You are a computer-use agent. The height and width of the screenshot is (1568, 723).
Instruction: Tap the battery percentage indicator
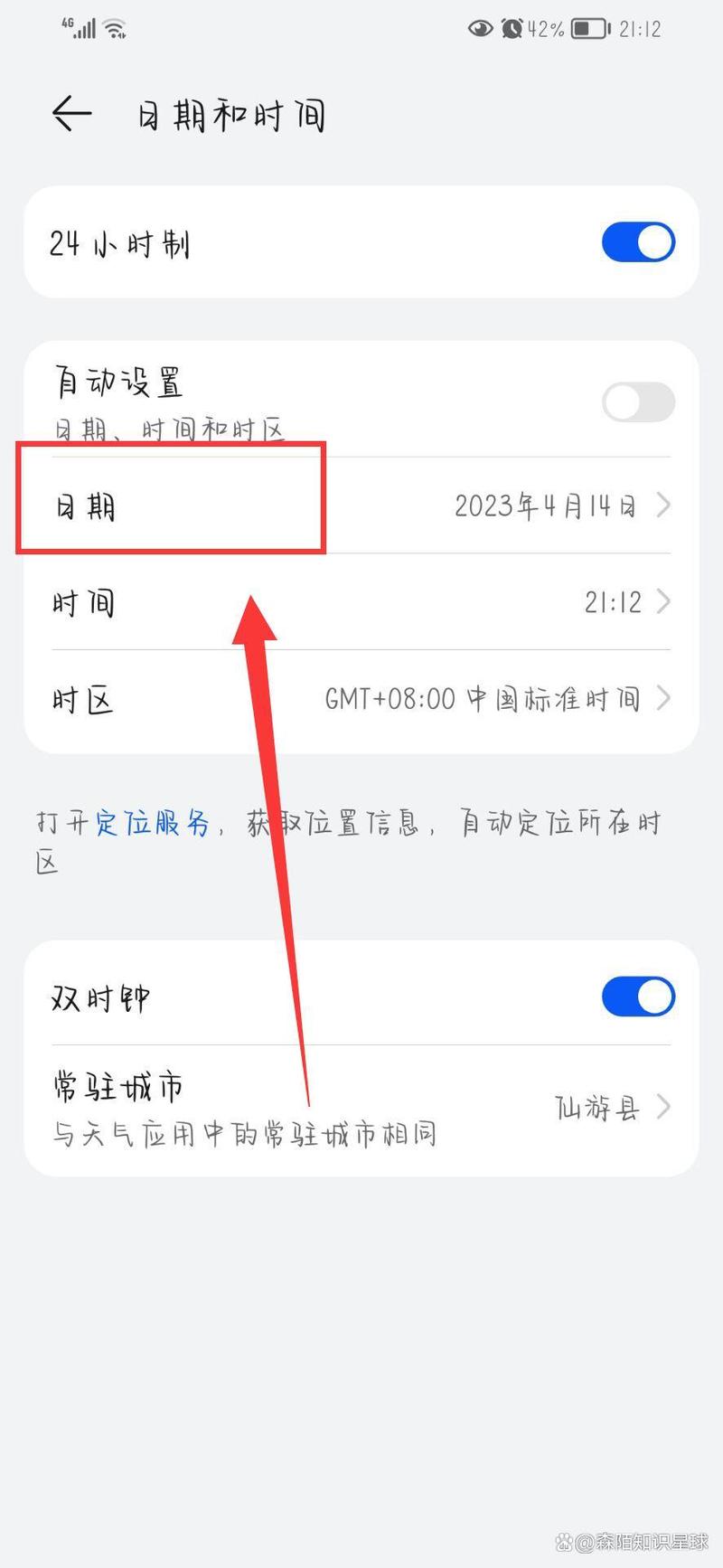coord(547,28)
